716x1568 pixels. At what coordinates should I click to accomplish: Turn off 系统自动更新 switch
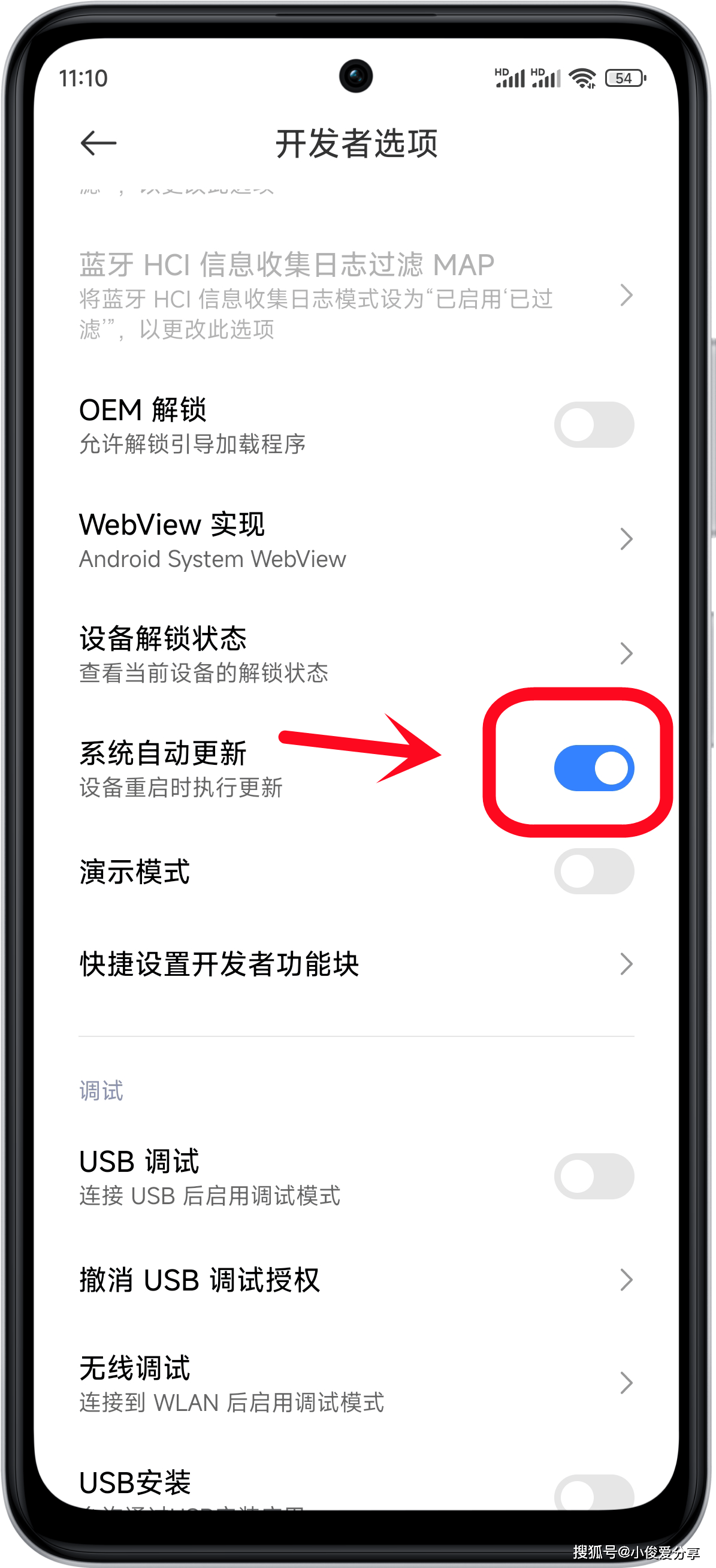(x=593, y=768)
